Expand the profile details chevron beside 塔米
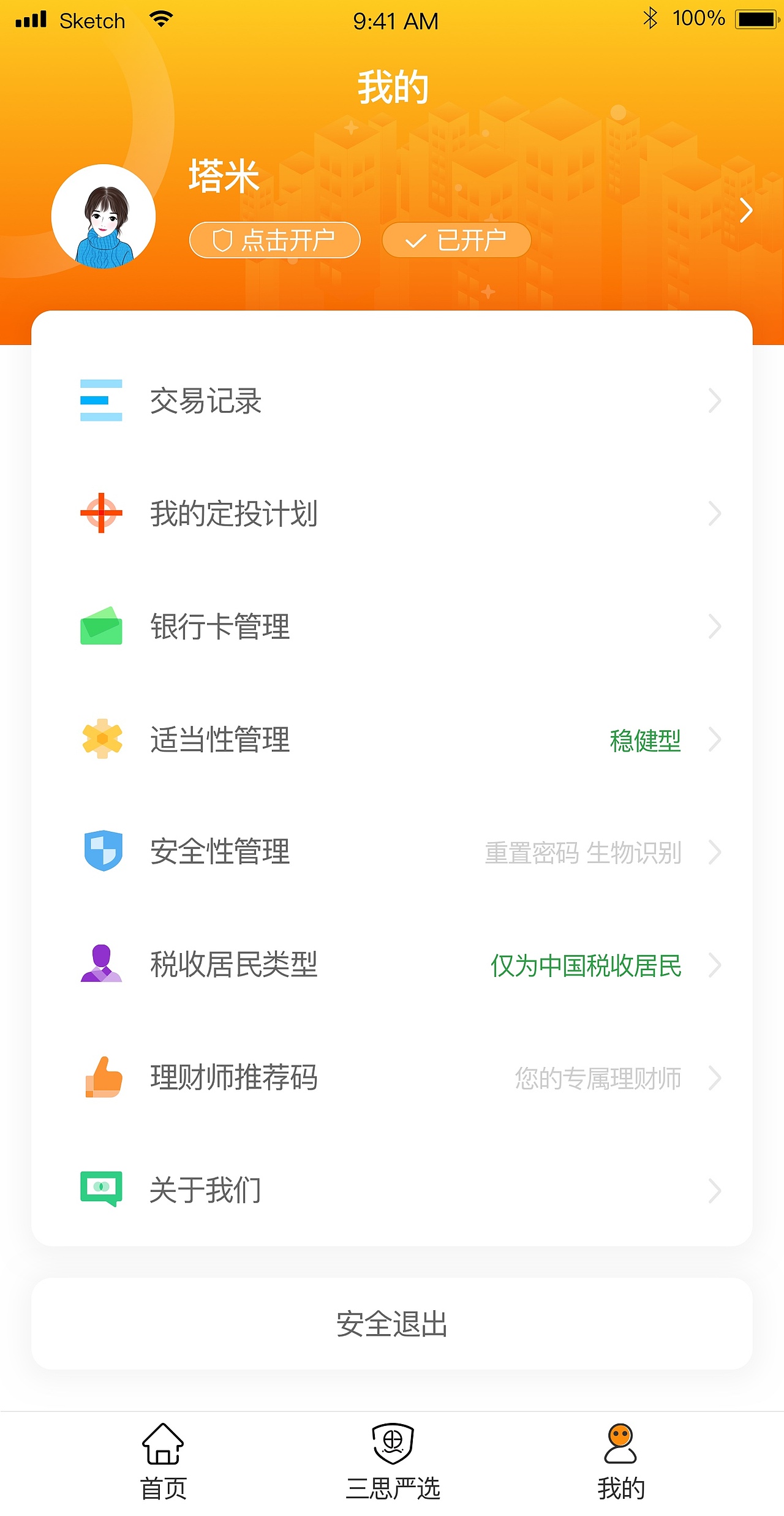 click(x=745, y=210)
